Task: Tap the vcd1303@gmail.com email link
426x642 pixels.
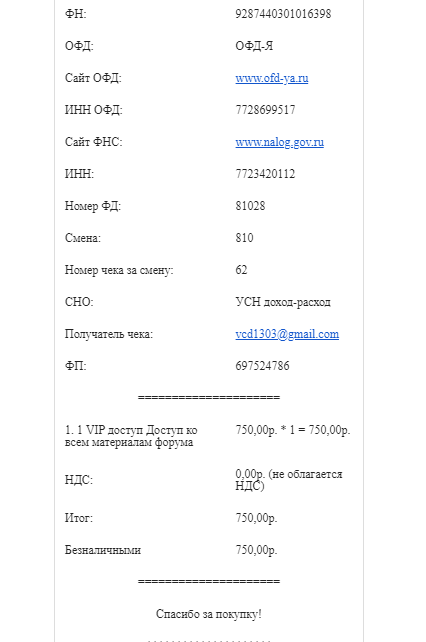Action: tap(287, 334)
